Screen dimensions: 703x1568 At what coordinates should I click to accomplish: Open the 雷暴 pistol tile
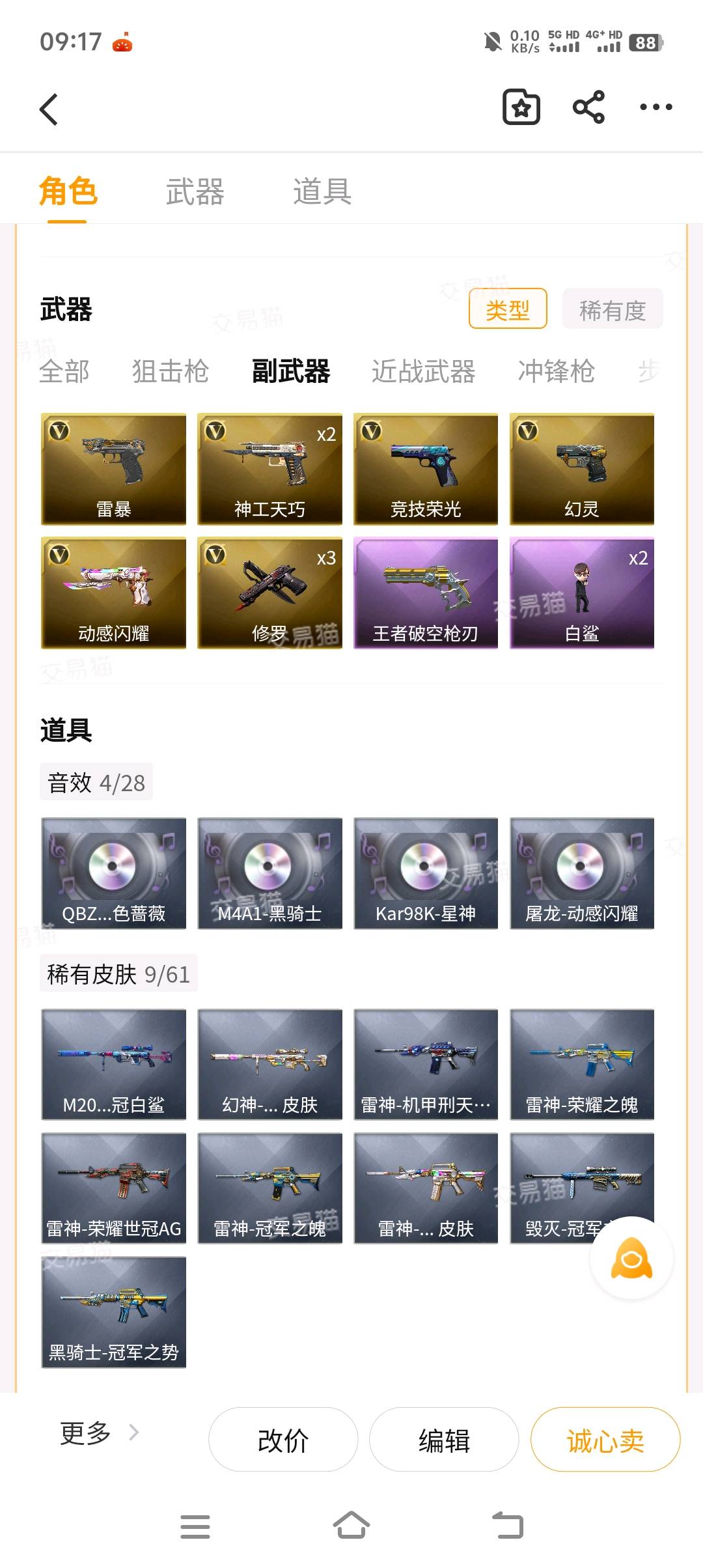114,469
